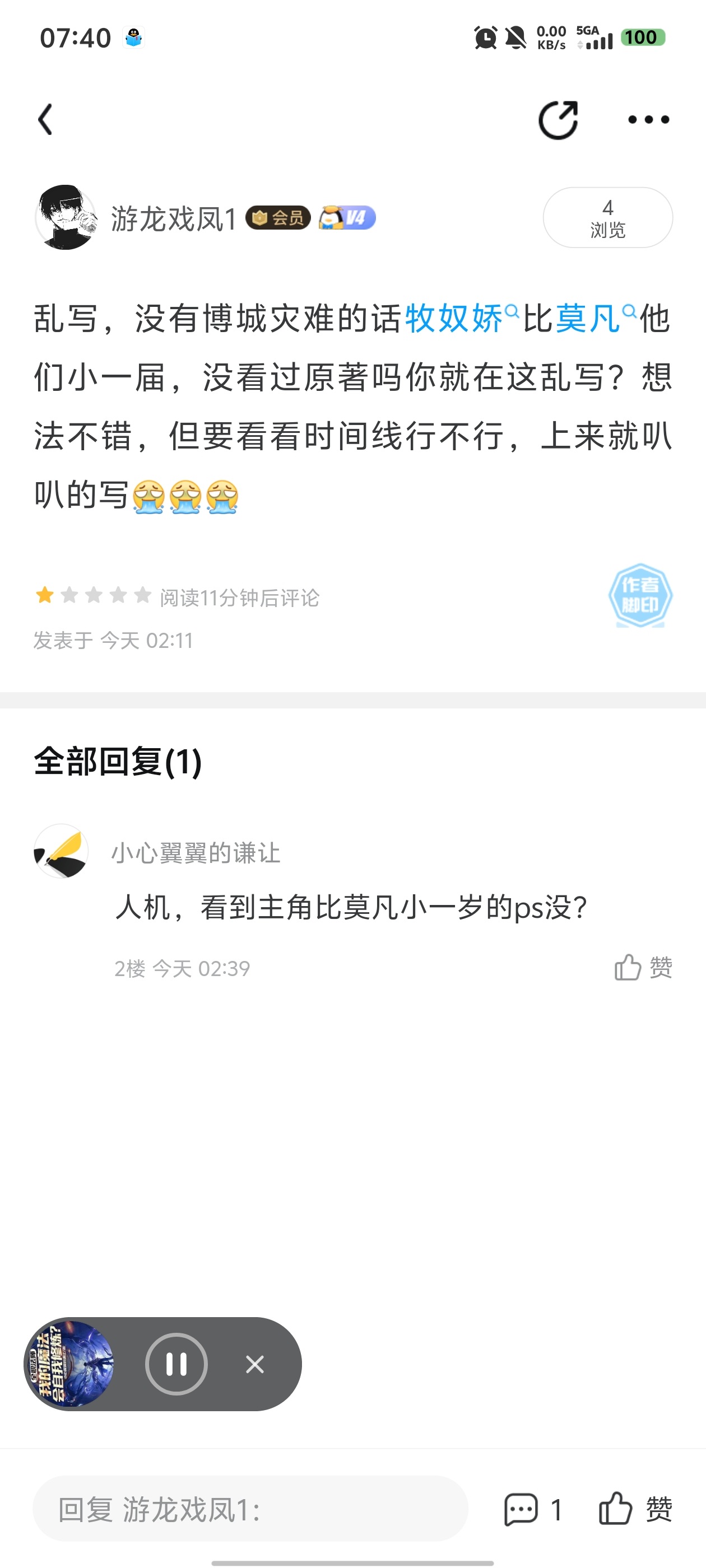This screenshot has width=706, height=1568.
Task: Open the comments icon showing 1 reply
Action: pos(532,1509)
